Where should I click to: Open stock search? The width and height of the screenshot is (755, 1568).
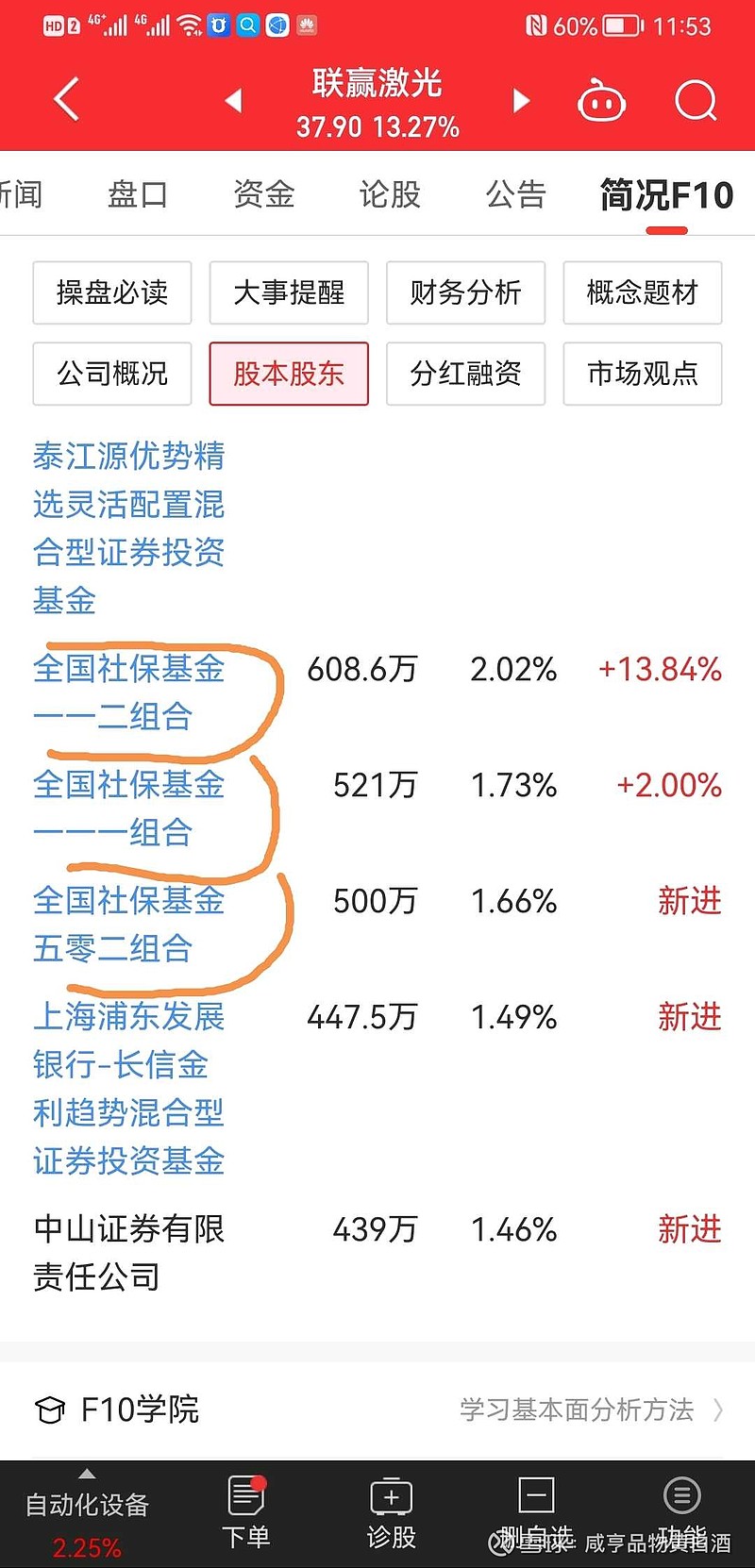(x=696, y=100)
